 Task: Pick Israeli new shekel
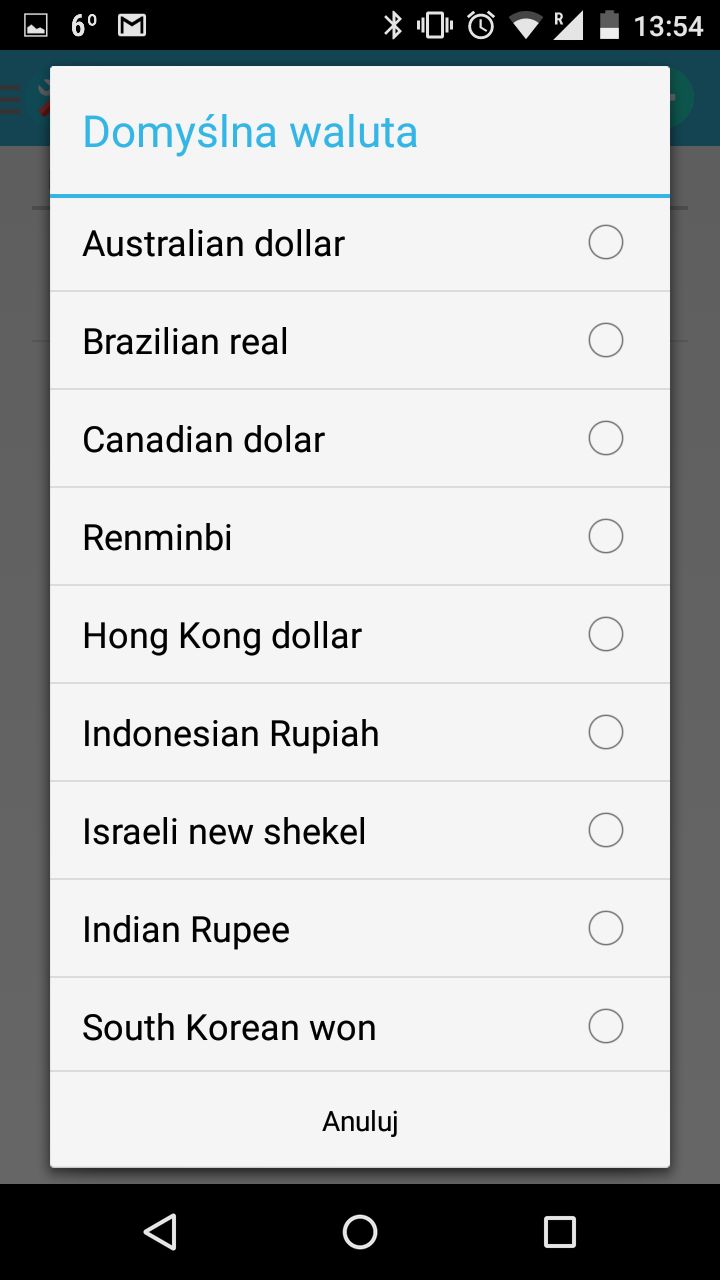coord(360,831)
